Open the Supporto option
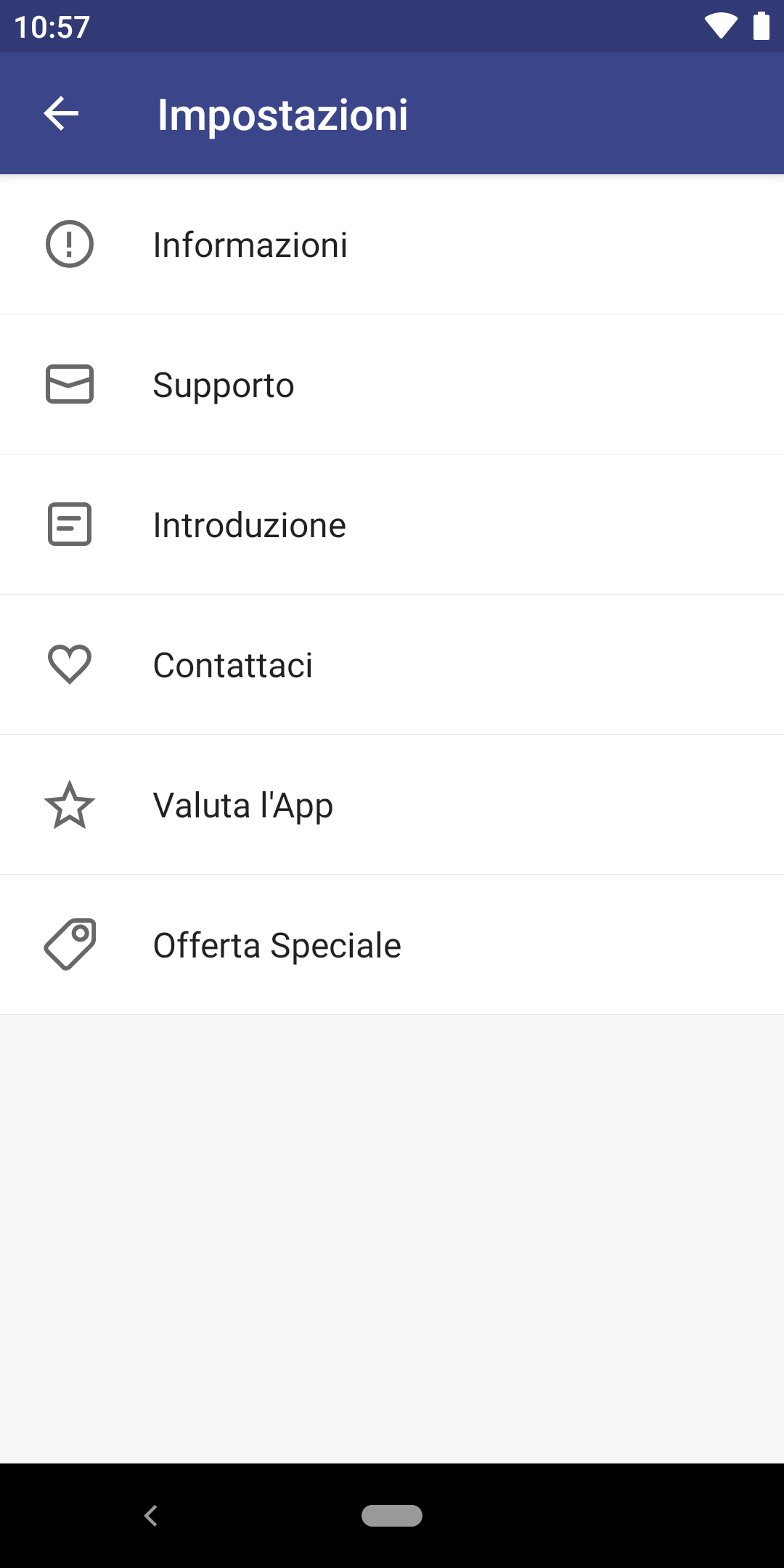This screenshot has height=1568, width=784. pos(392,384)
